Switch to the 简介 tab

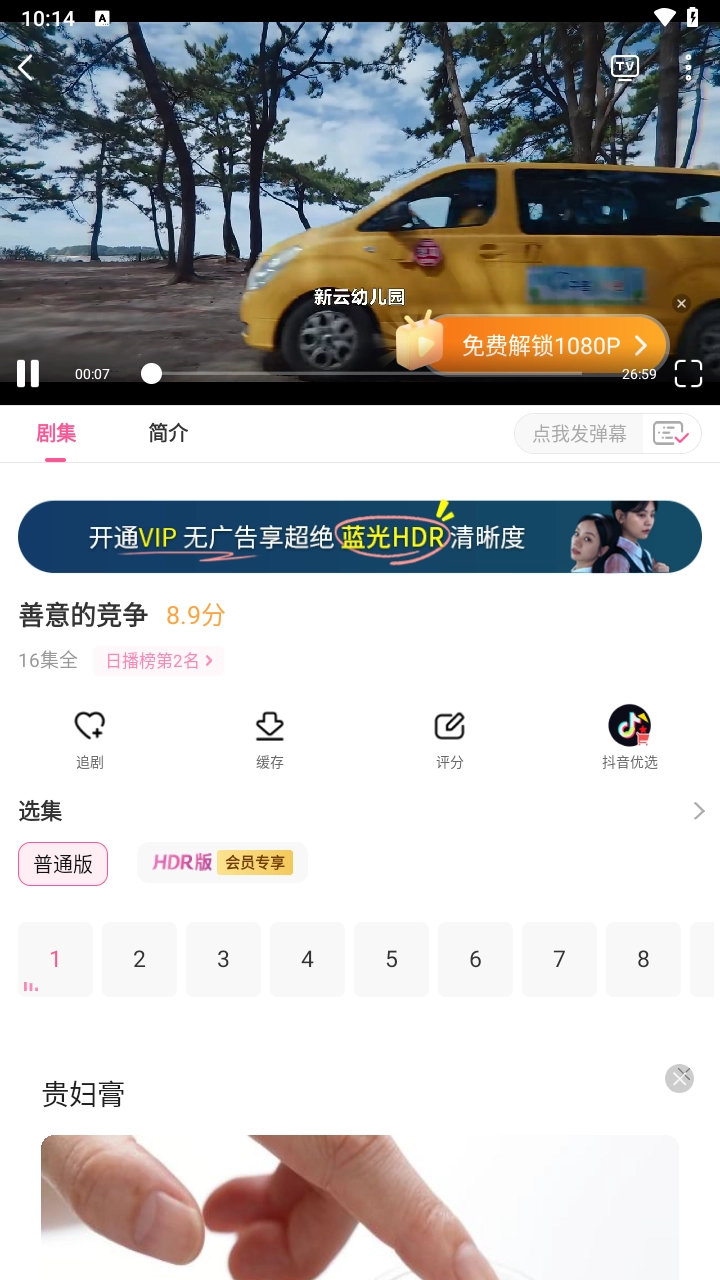pos(167,433)
